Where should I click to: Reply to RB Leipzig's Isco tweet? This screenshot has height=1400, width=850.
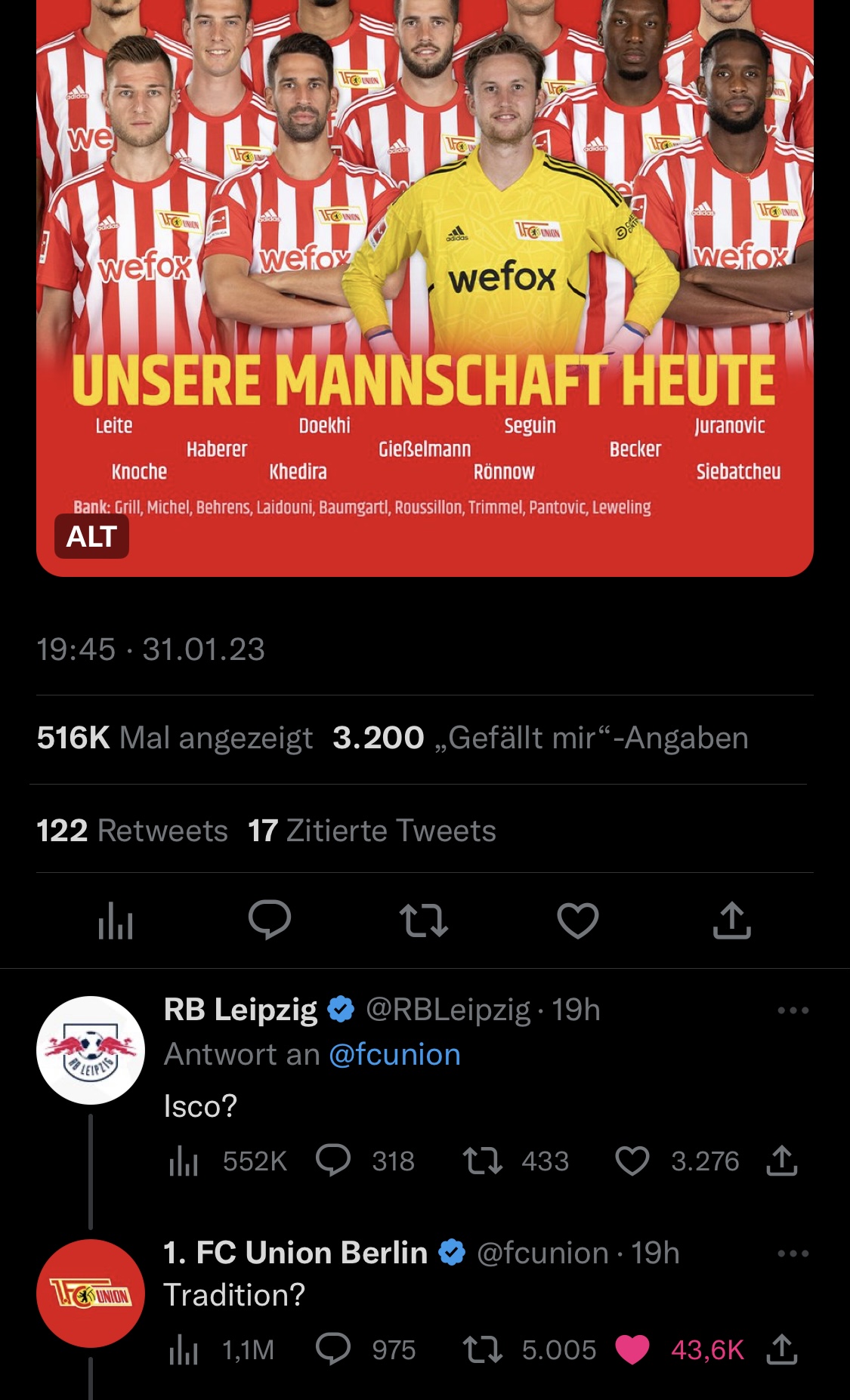[x=333, y=1161]
